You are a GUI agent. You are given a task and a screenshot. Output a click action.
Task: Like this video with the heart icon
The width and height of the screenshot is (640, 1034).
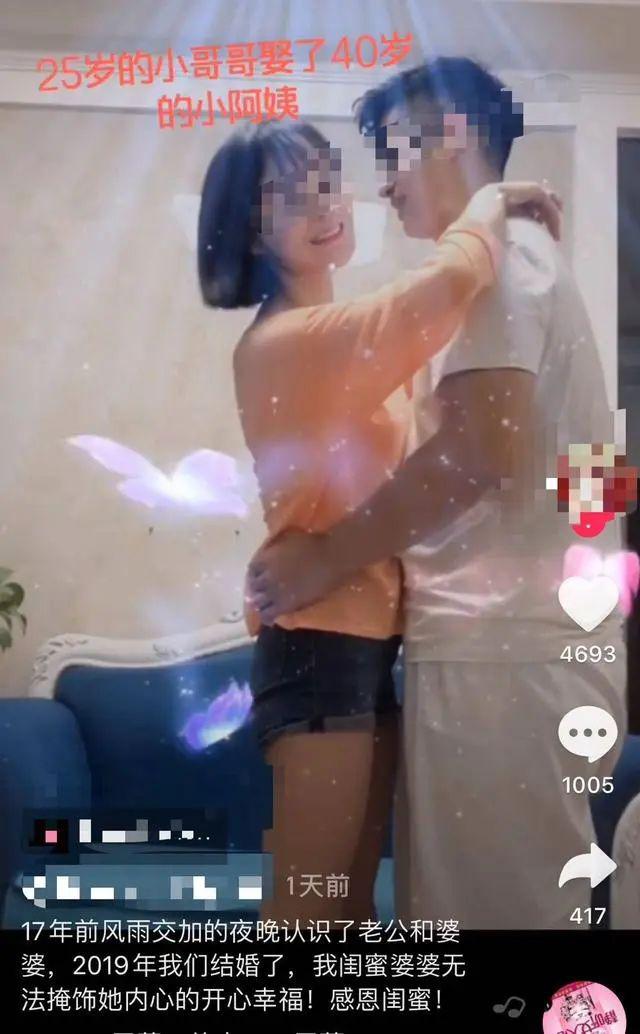click(588, 604)
